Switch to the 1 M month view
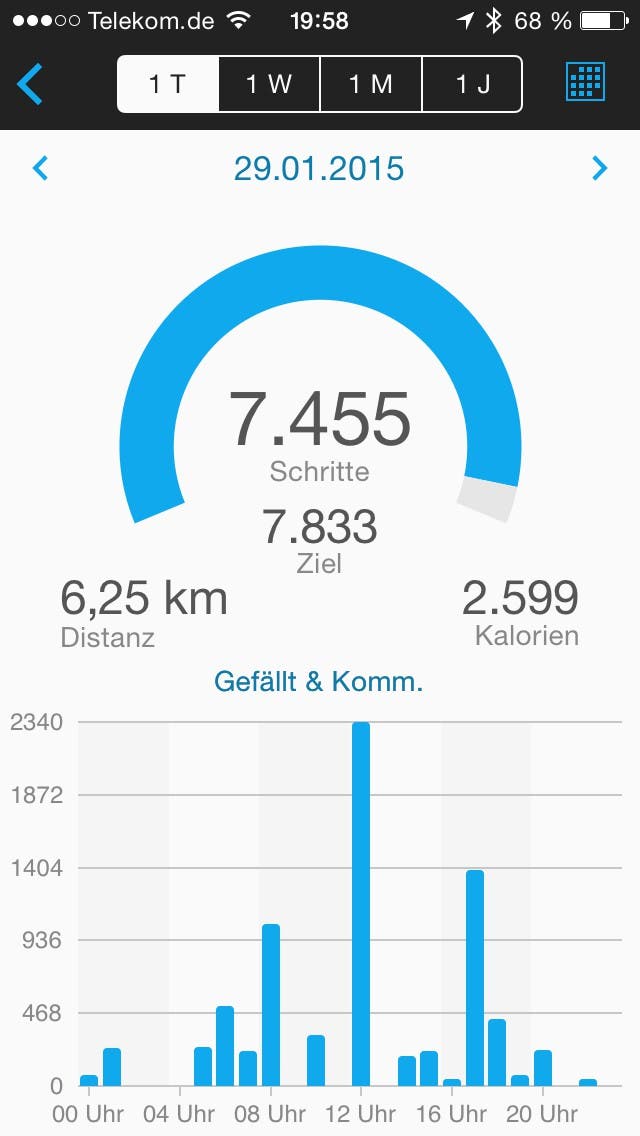Screen dimensions: 640x1136 (371, 84)
